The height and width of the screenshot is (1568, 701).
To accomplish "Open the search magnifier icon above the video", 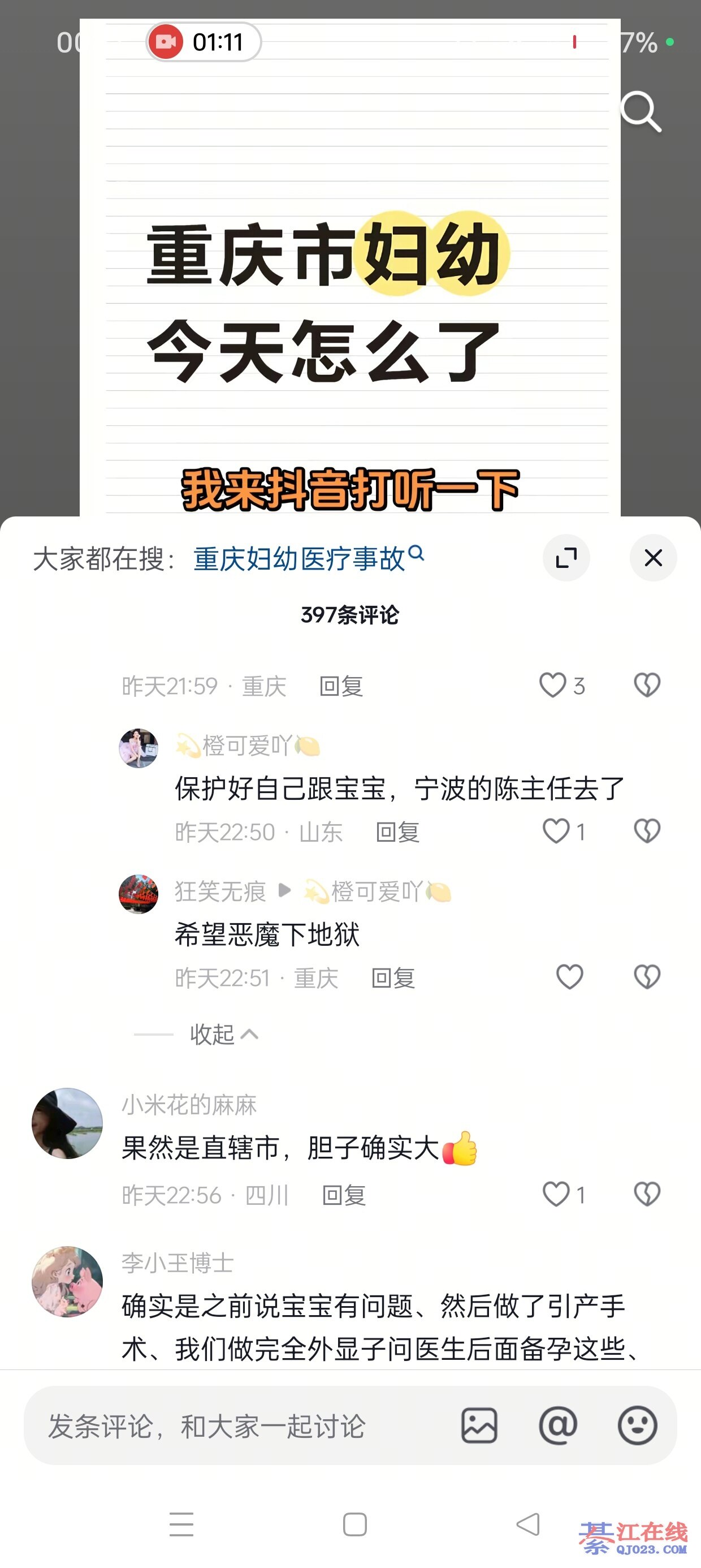I will (641, 111).
